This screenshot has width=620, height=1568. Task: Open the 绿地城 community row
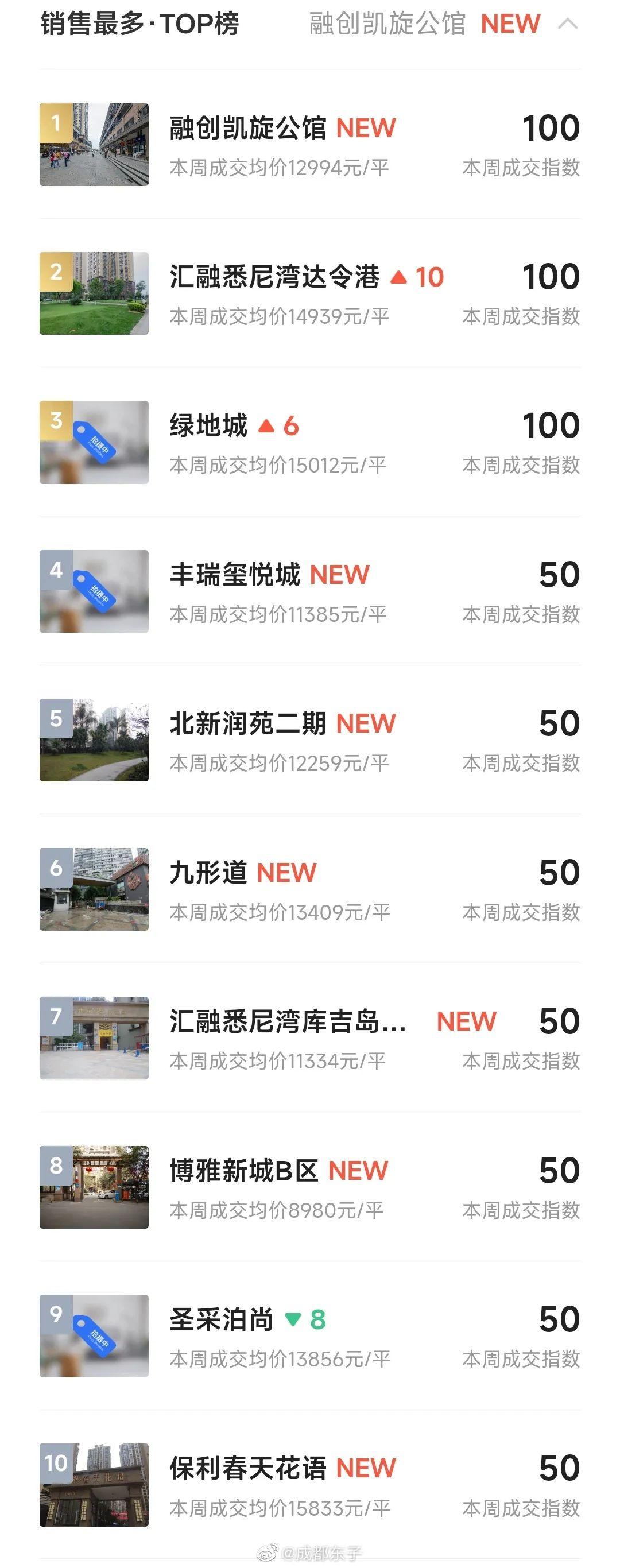[209, 425]
